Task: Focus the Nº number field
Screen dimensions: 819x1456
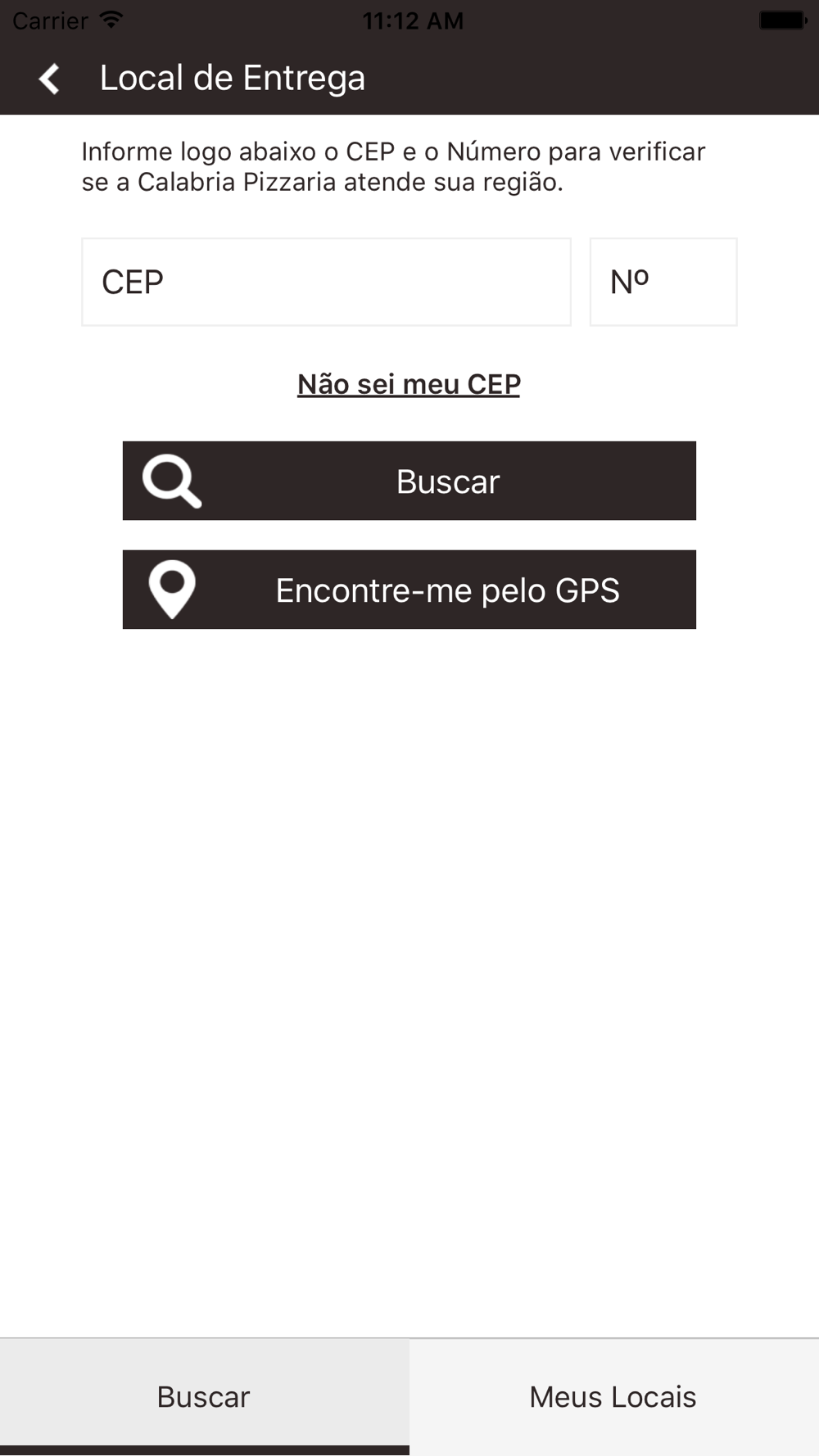Action: tap(663, 282)
